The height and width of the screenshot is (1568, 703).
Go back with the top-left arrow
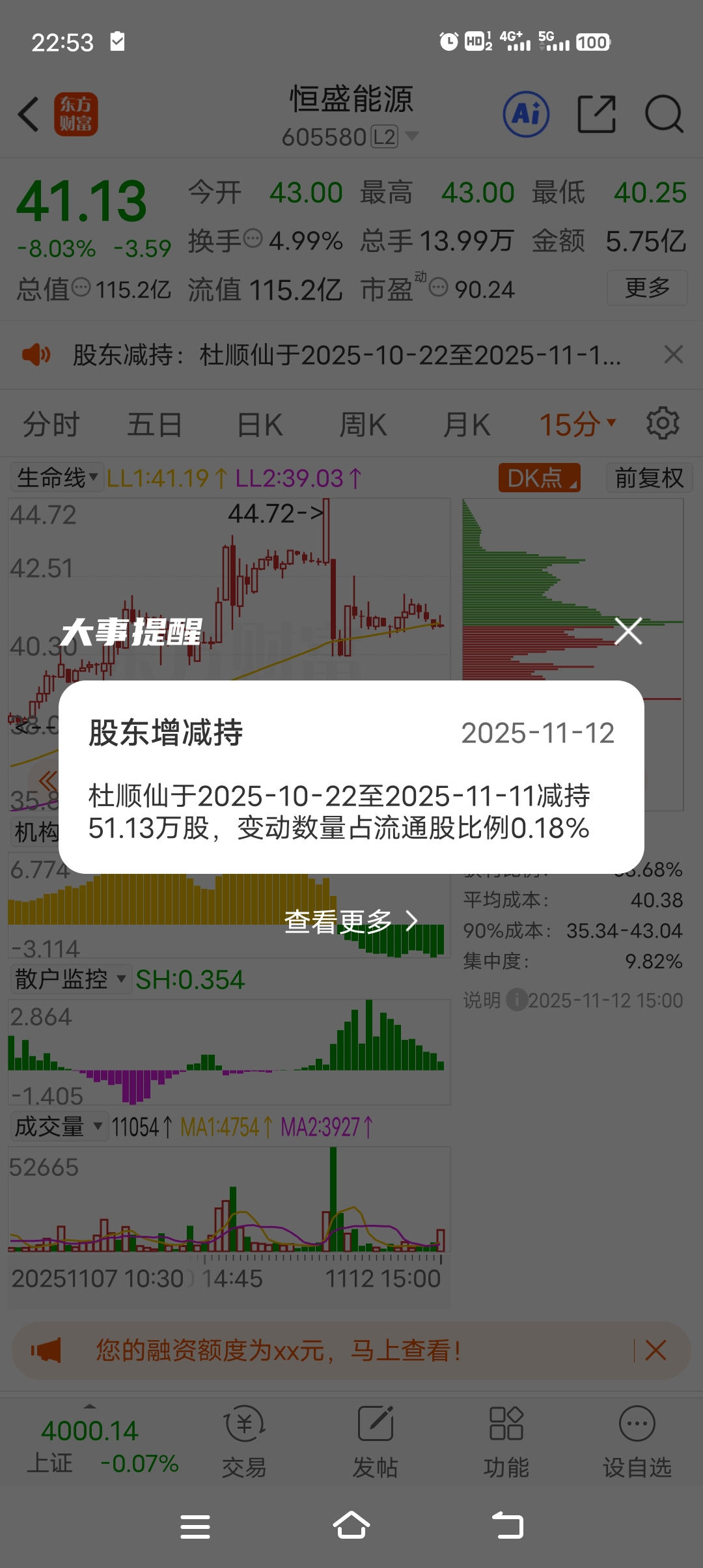(29, 115)
